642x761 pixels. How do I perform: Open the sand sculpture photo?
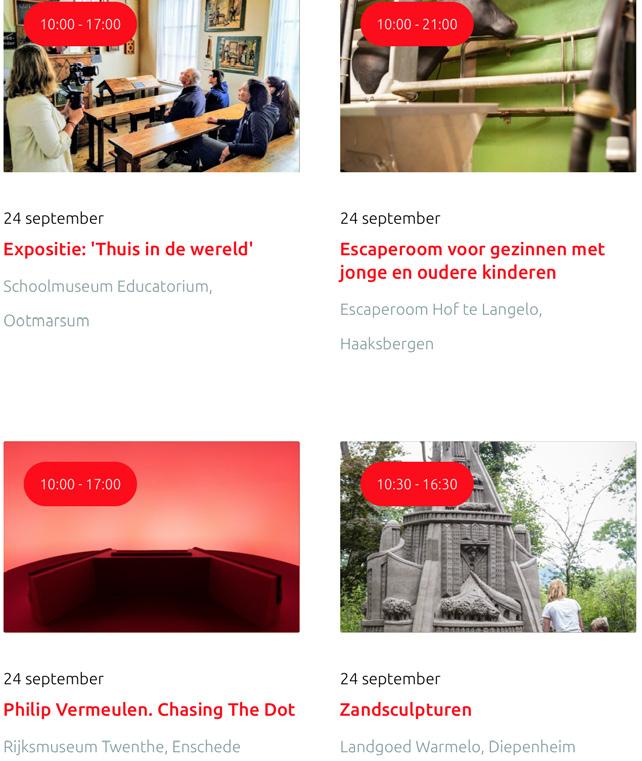[x=488, y=537]
